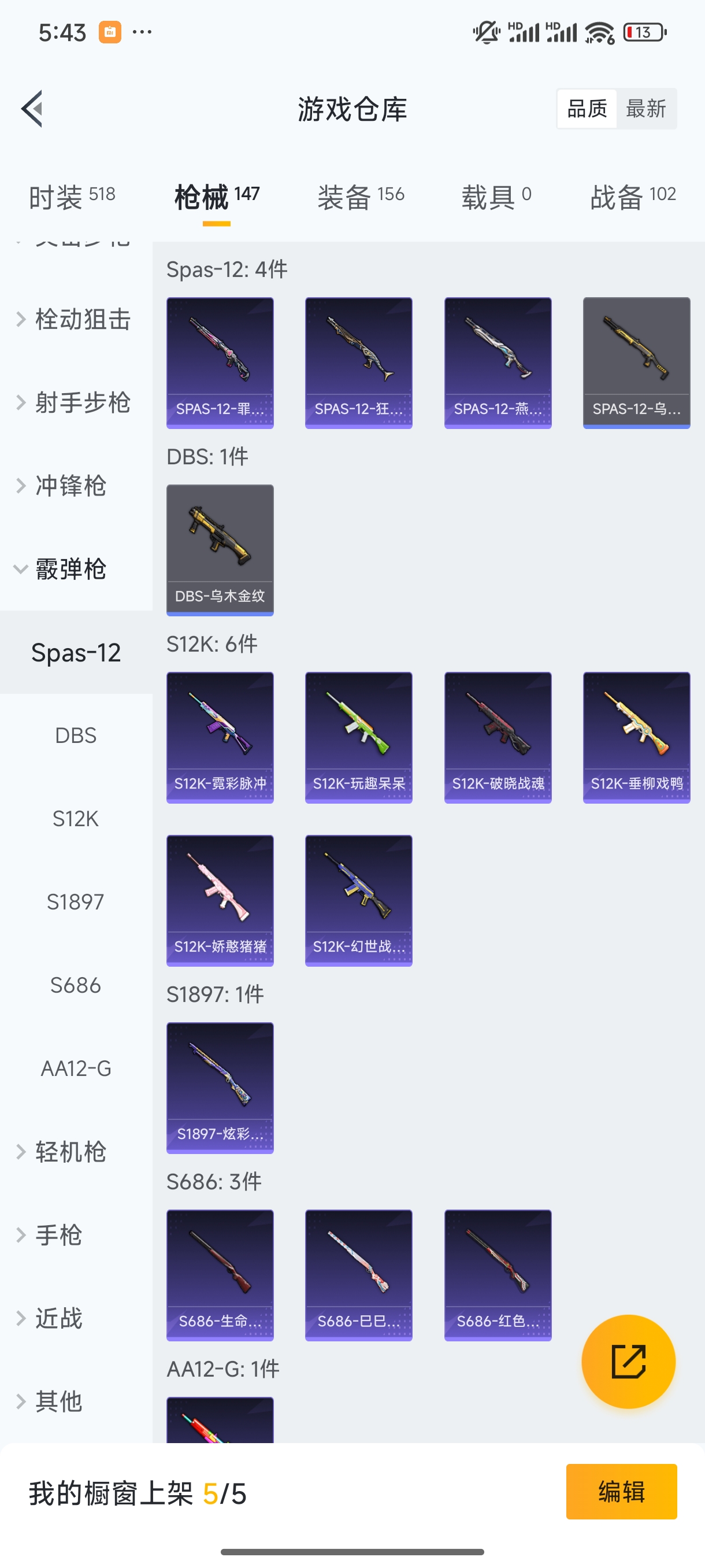Image resolution: width=705 pixels, height=1568 pixels.
Task: Sort by 品质 (quality)
Action: [587, 109]
